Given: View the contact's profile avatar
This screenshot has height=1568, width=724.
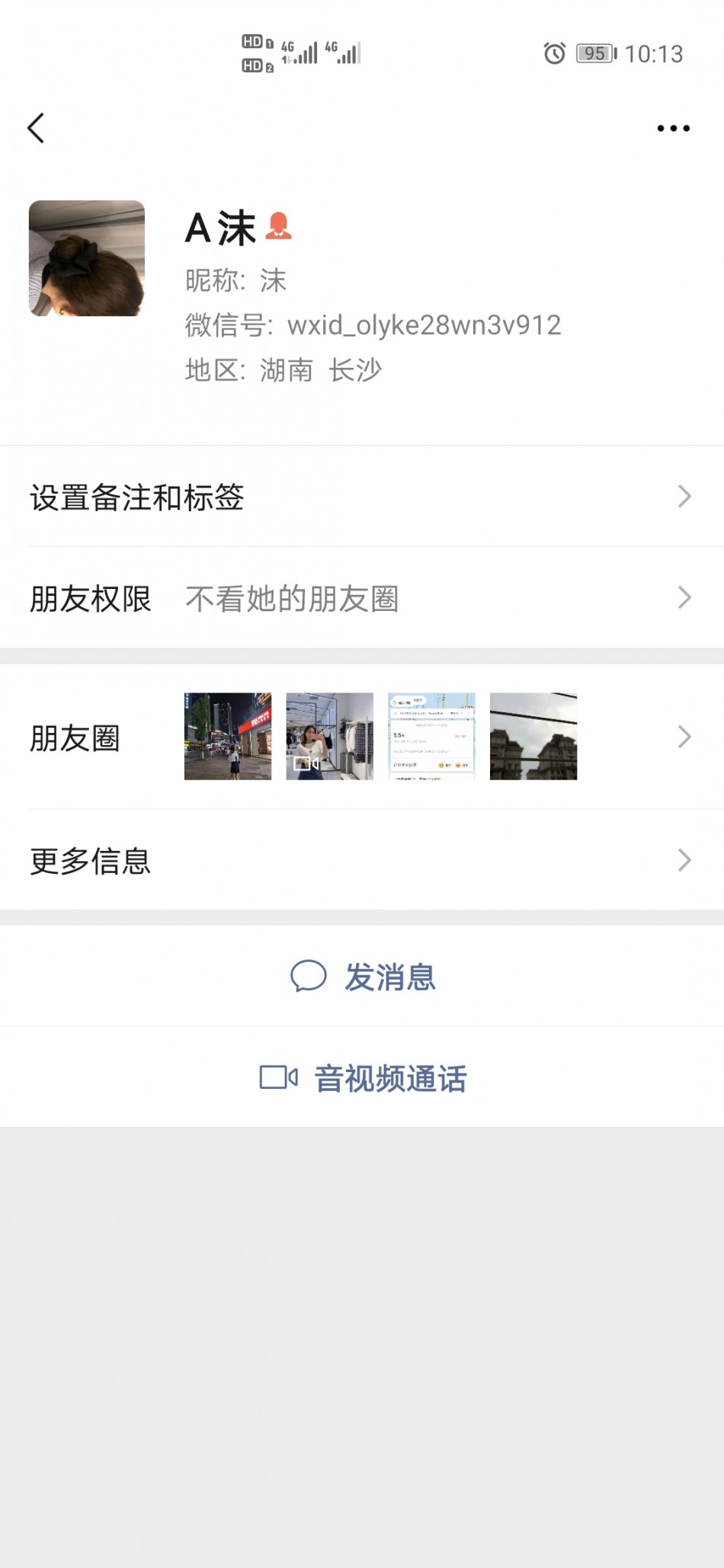Looking at the screenshot, I should 87,258.
